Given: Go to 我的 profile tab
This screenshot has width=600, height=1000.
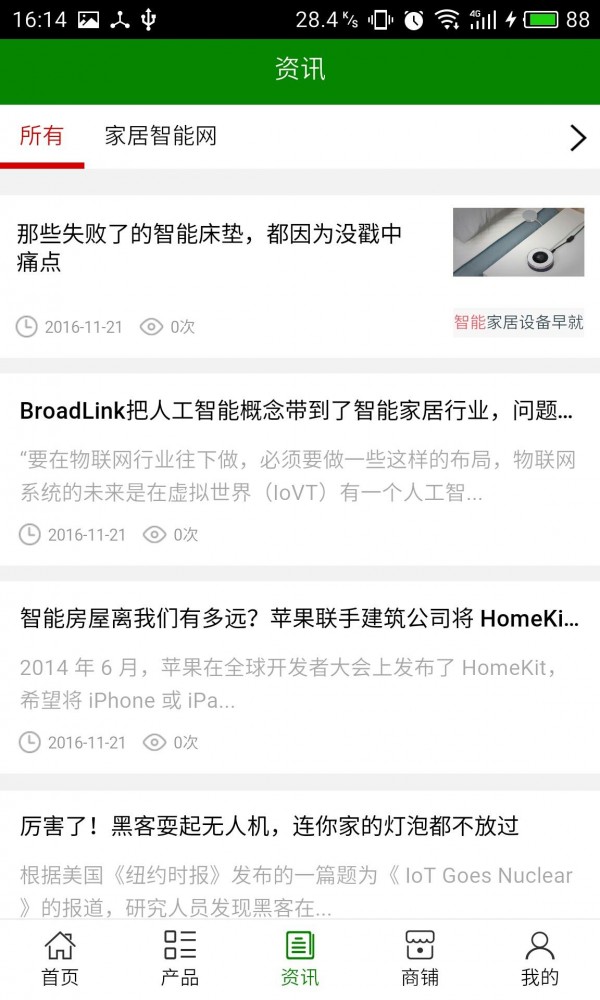Looking at the screenshot, I should pos(540,958).
